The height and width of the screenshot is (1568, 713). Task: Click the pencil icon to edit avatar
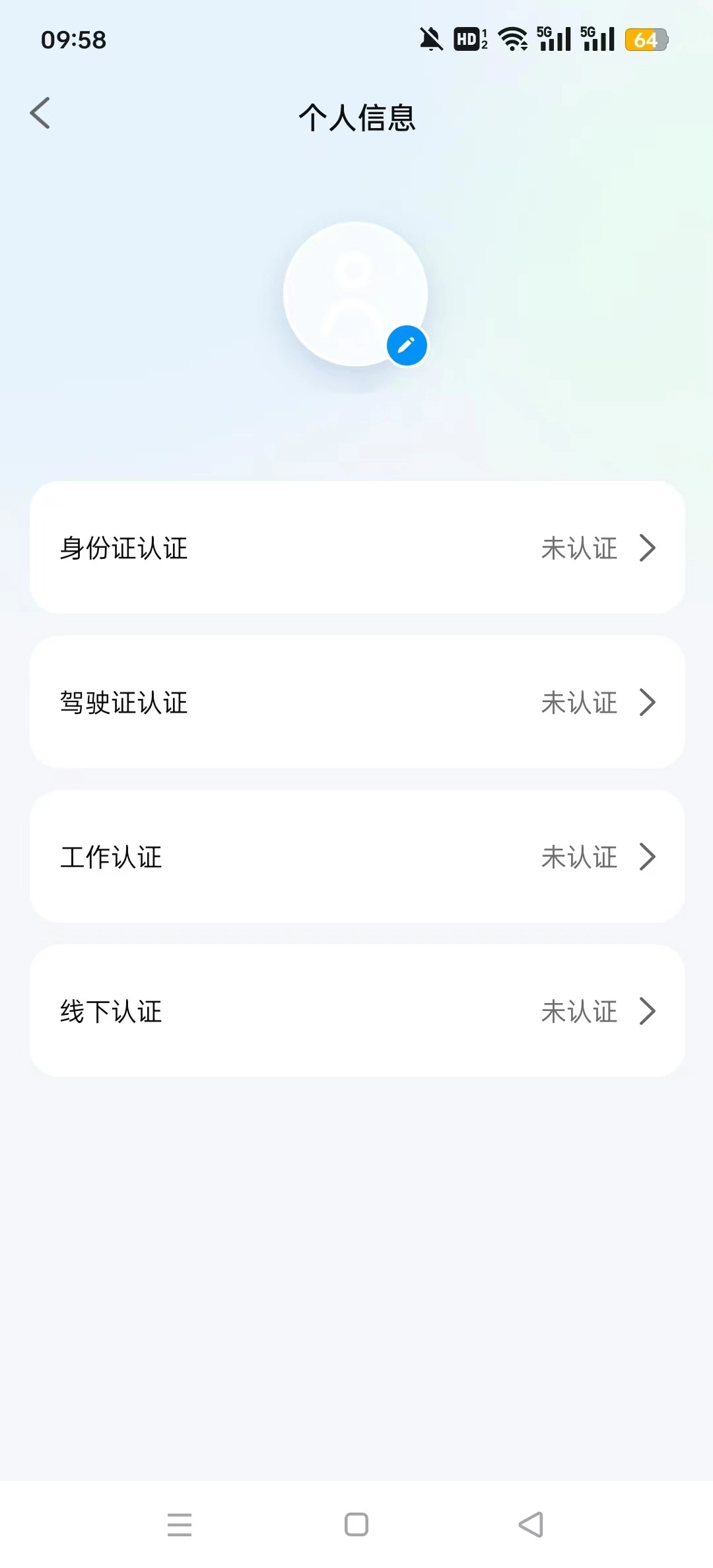click(x=406, y=344)
